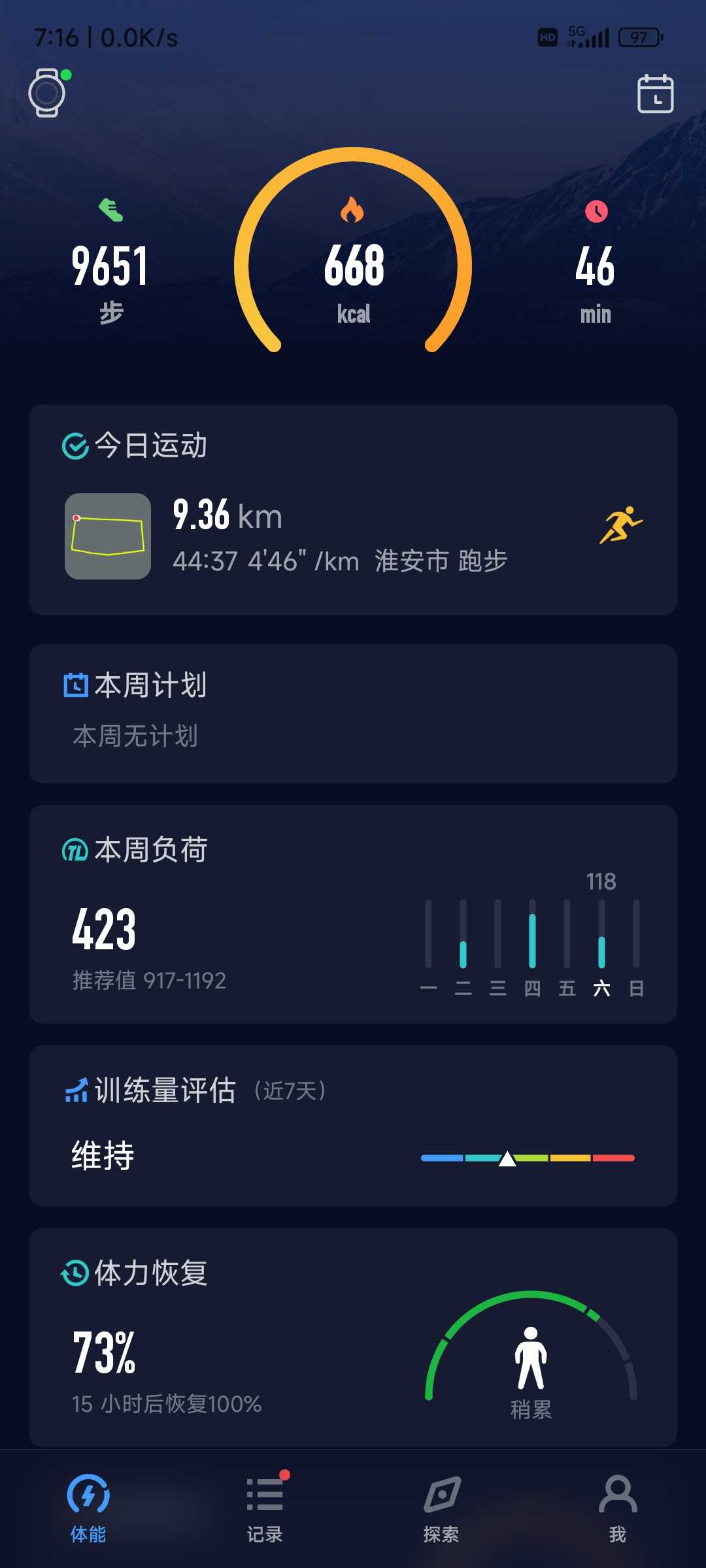Open the 668 kcal calorie ring

[x=353, y=252]
